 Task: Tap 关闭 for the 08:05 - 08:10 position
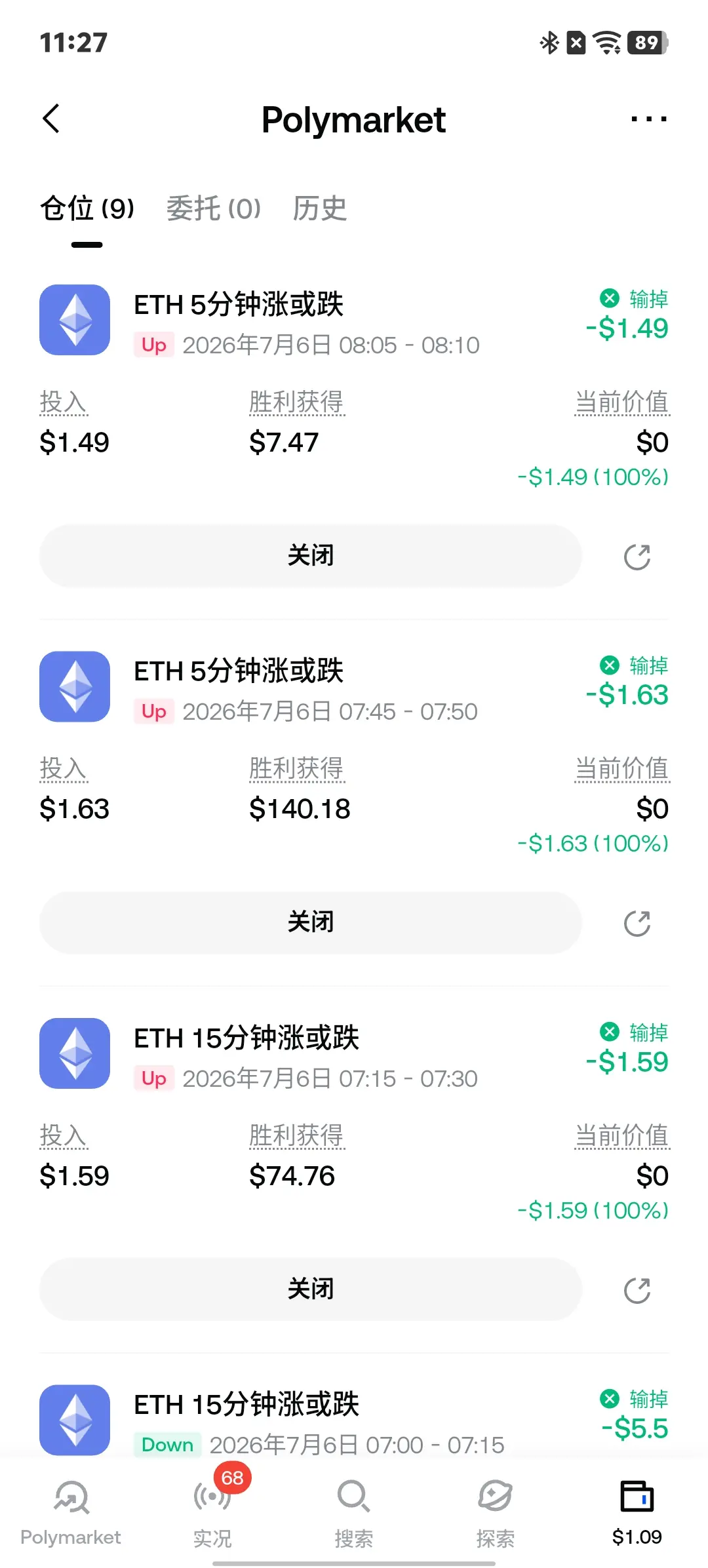[x=311, y=556]
